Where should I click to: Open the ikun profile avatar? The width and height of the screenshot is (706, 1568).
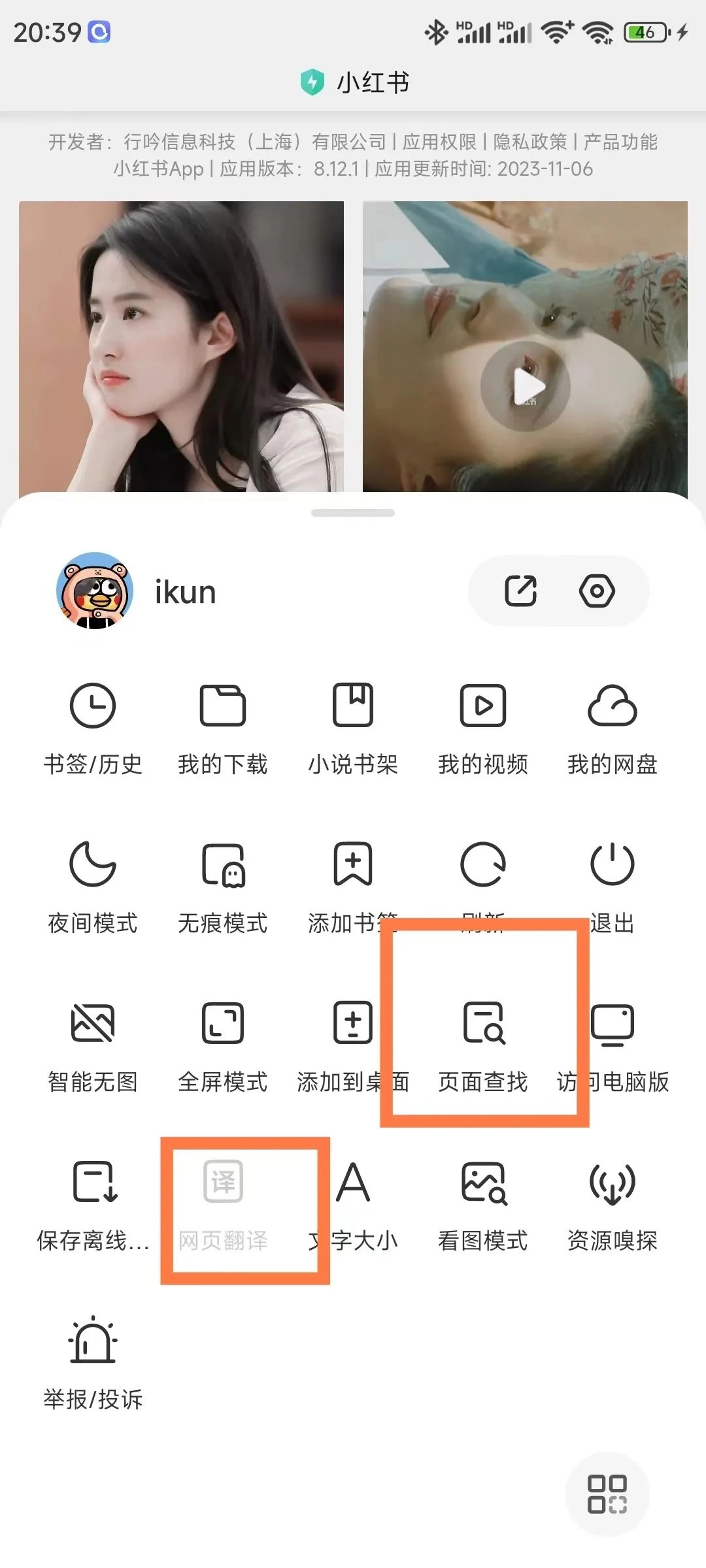point(95,591)
